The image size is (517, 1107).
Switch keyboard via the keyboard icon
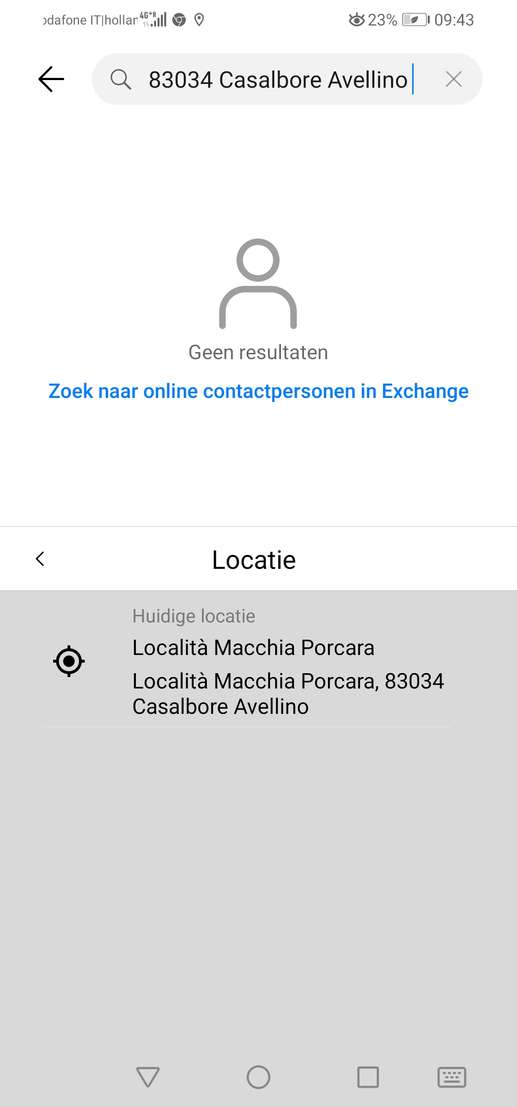451,1077
